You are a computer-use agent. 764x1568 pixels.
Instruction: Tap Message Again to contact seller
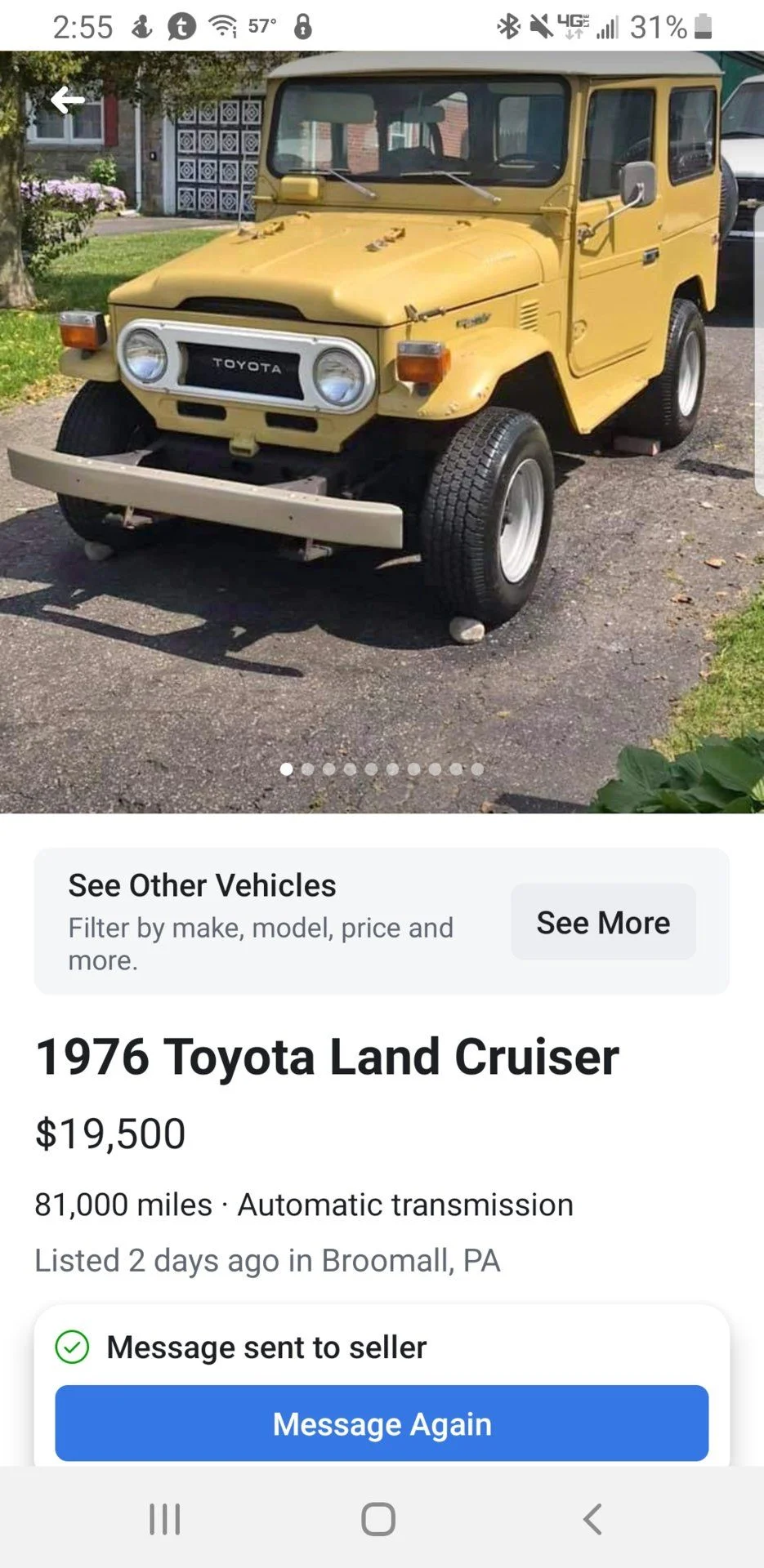382,1423
